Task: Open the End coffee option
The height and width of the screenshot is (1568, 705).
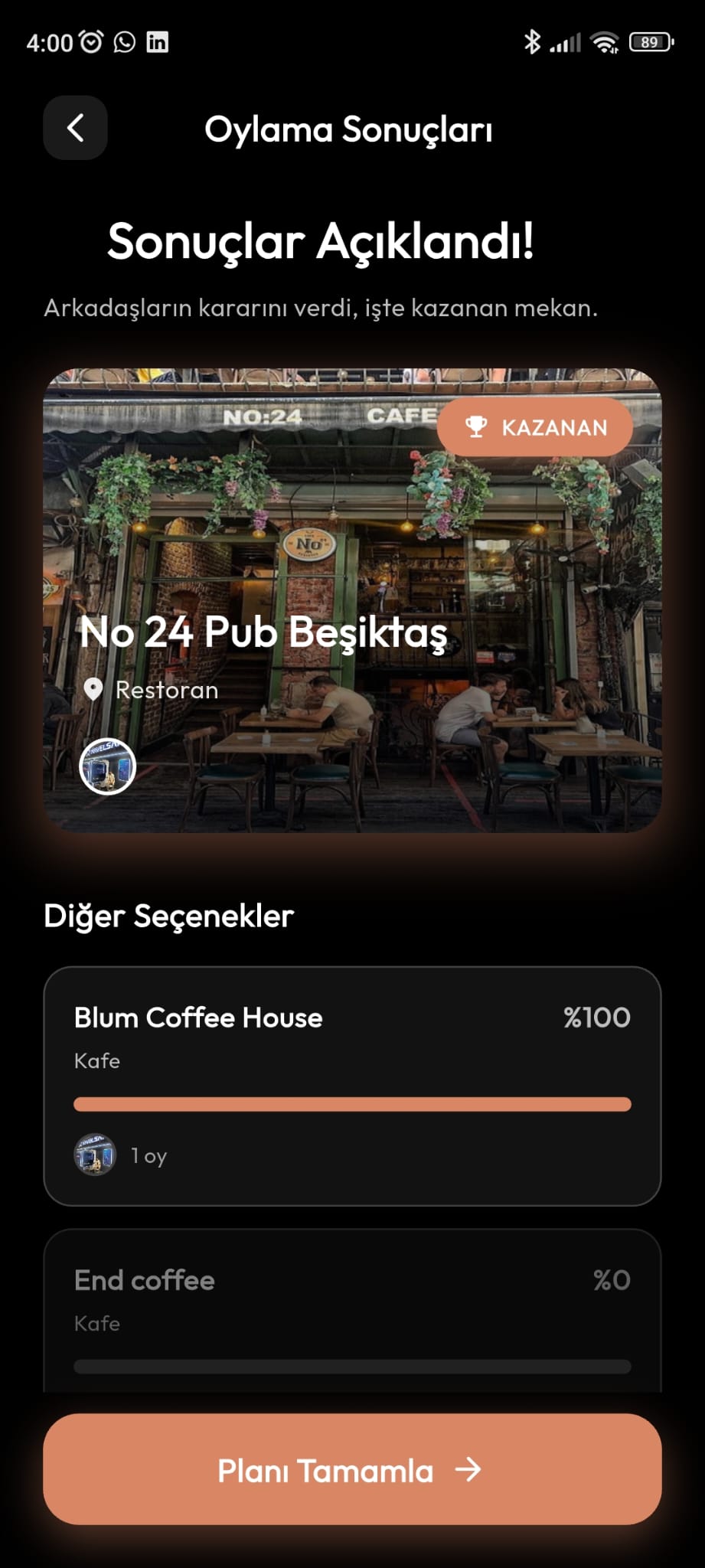Action: click(352, 1311)
